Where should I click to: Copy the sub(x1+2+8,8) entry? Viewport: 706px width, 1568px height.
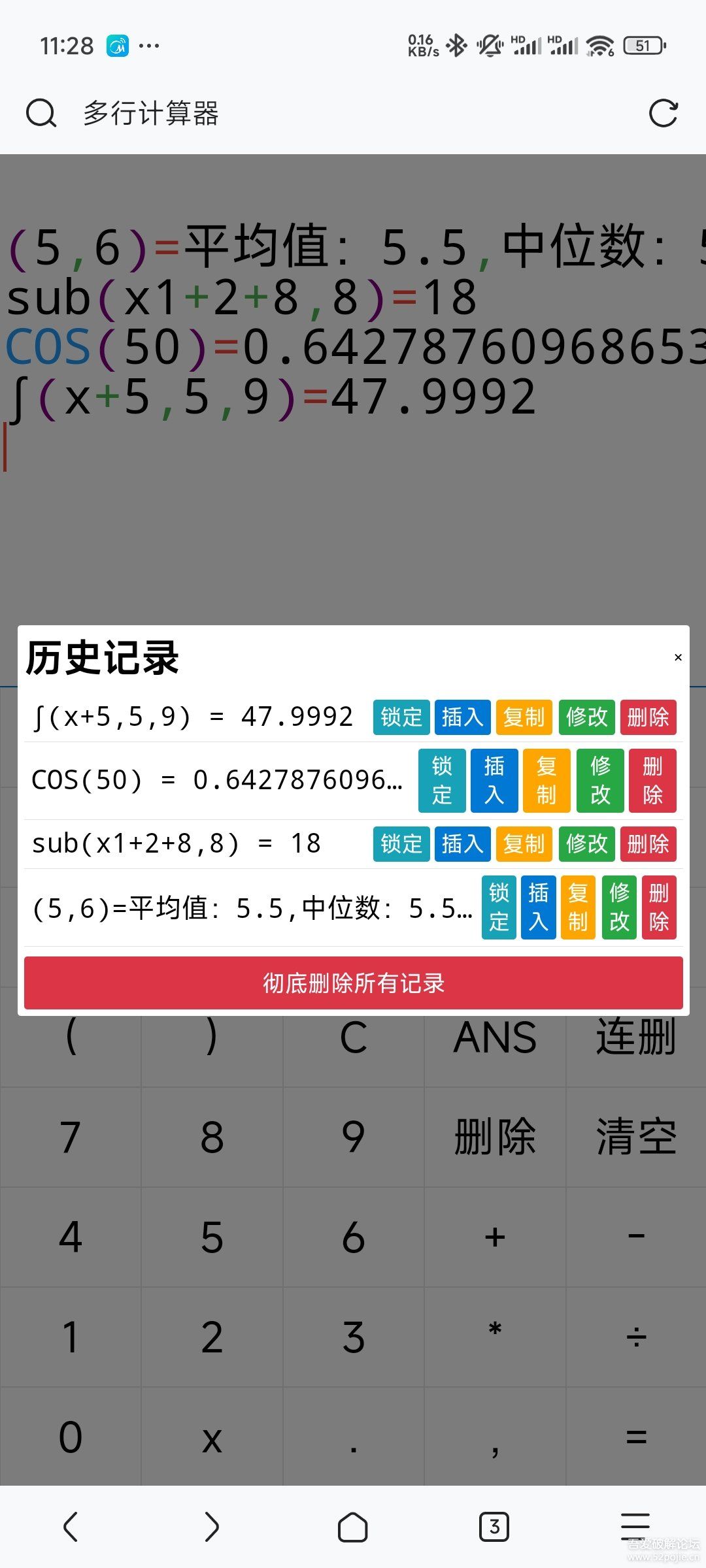click(x=523, y=844)
